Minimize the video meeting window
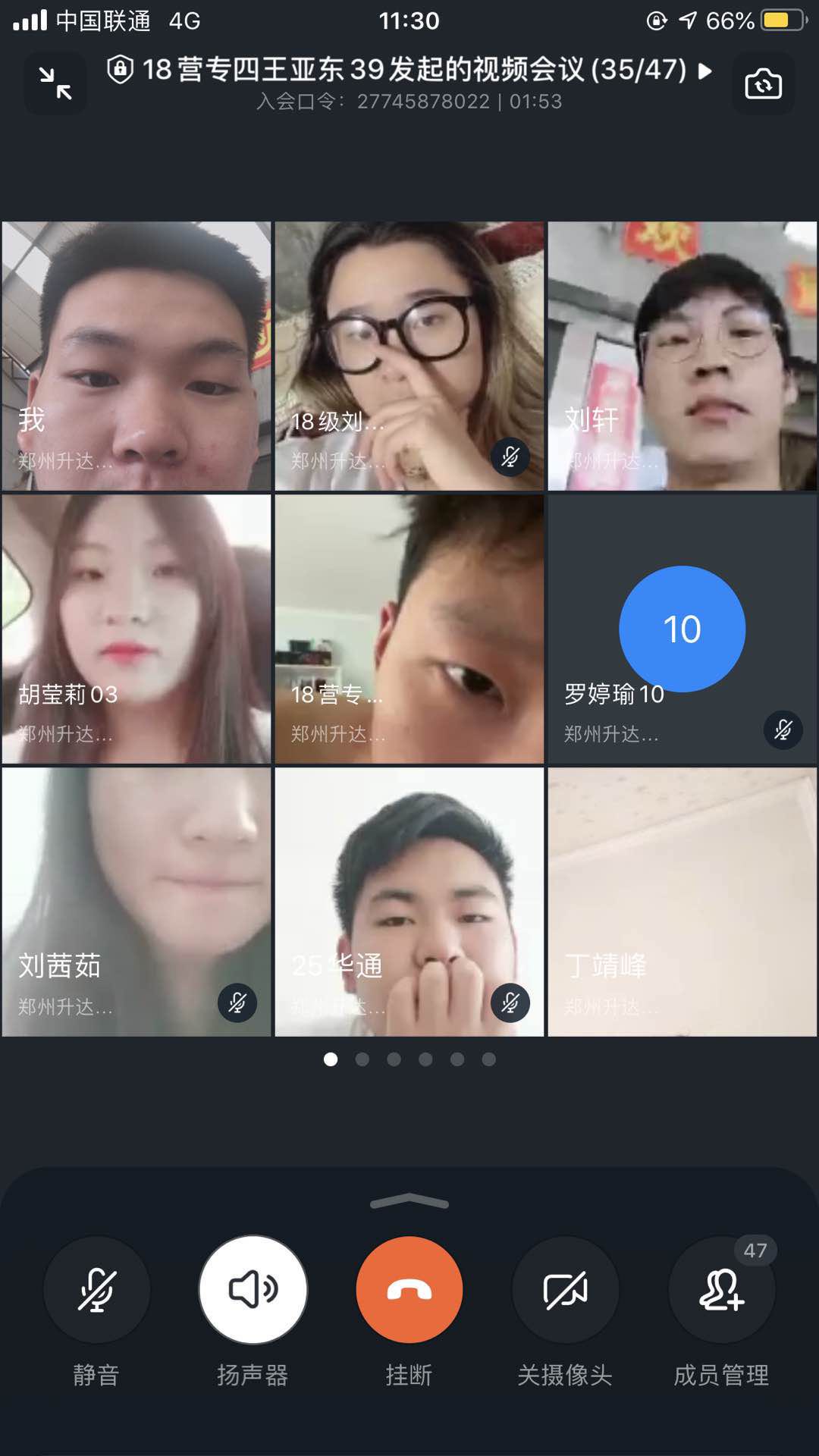Viewport: 819px width, 1456px height. click(55, 83)
